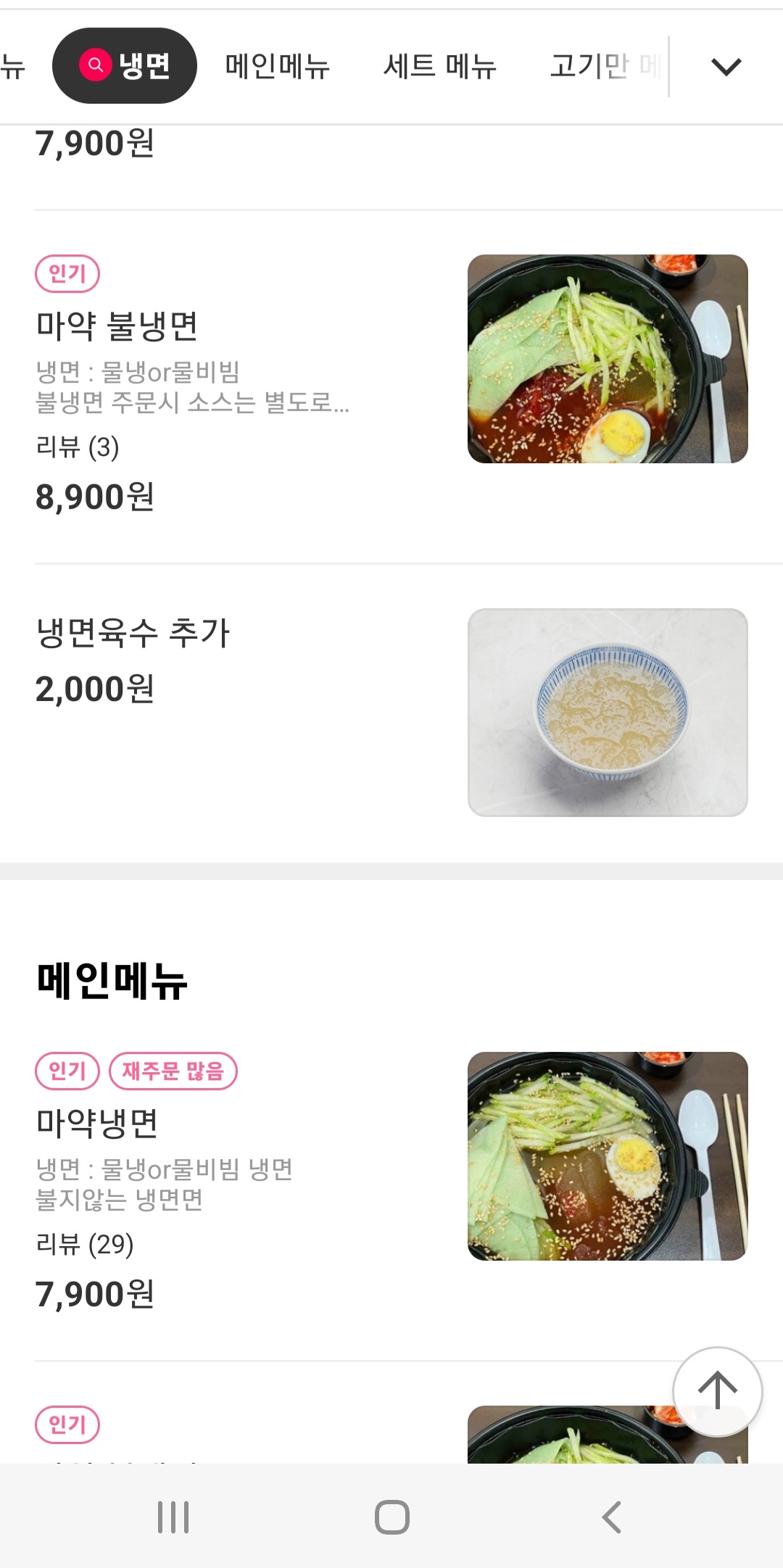Viewport: 783px width, 1568px height.
Task: View the 마약냉면 food photo
Action: pos(608,1156)
